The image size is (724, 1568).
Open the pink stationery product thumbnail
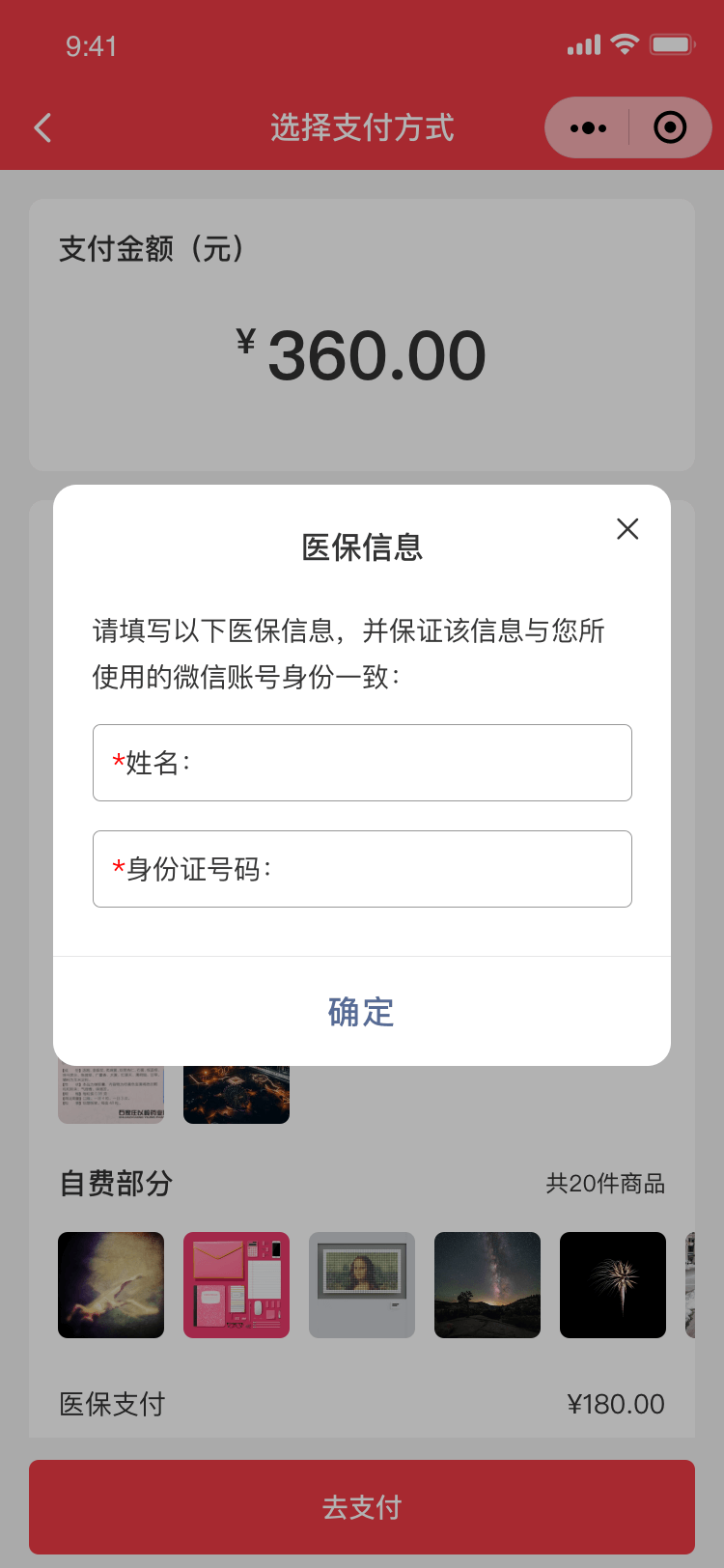pos(237,1285)
